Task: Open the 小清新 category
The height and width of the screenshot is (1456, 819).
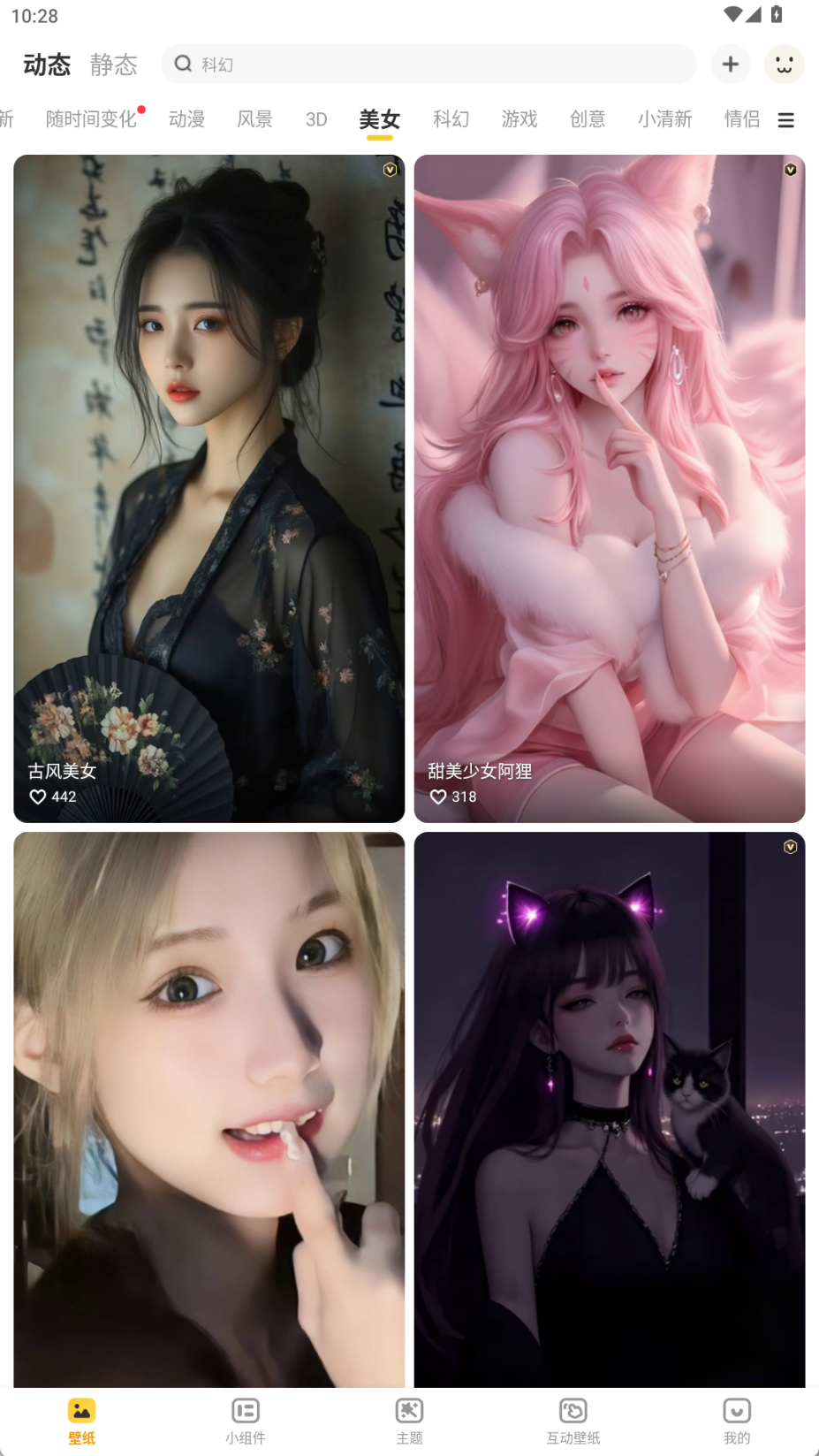Action: 664,119
